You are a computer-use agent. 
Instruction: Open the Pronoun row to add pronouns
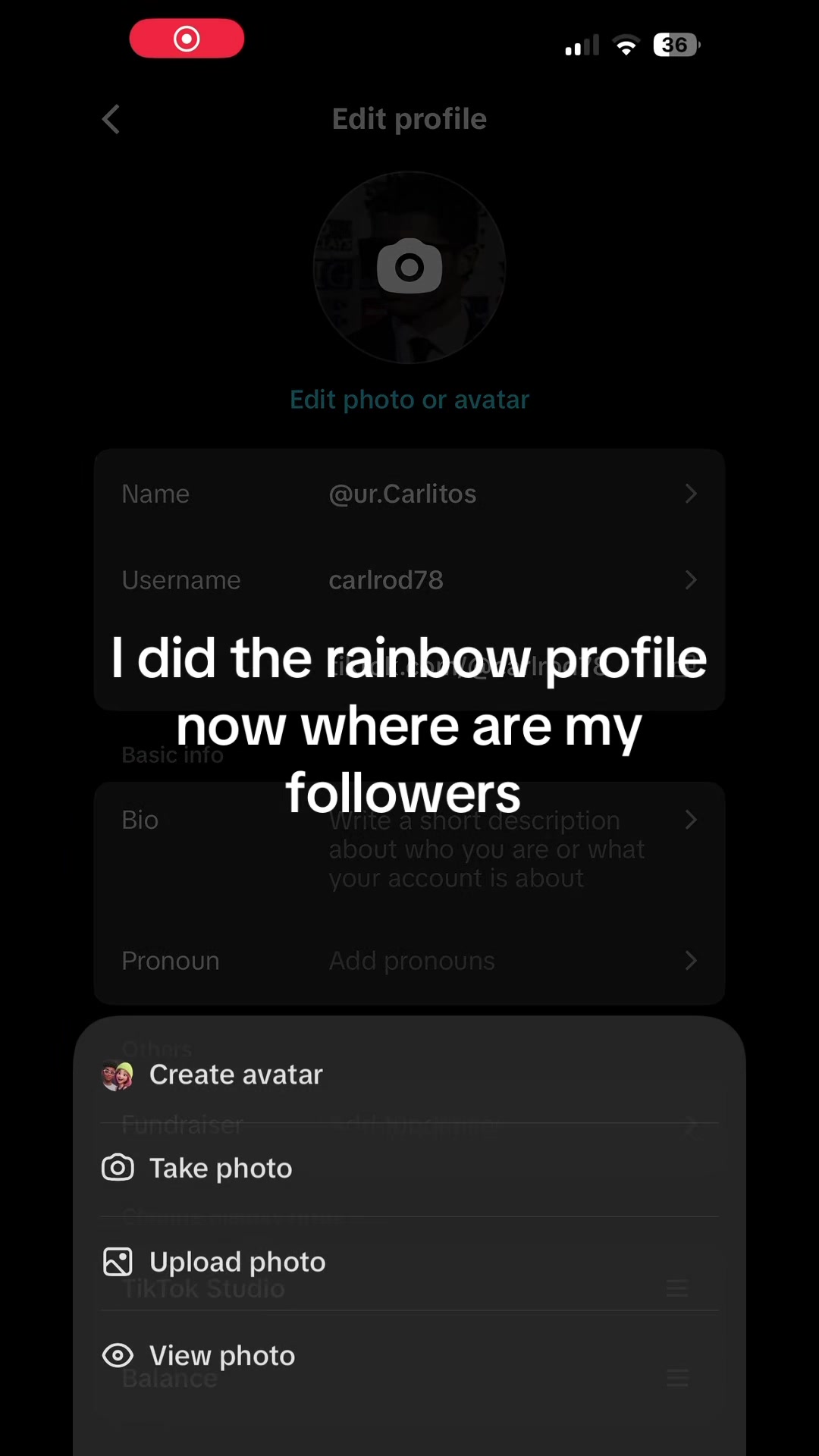click(409, 961)
